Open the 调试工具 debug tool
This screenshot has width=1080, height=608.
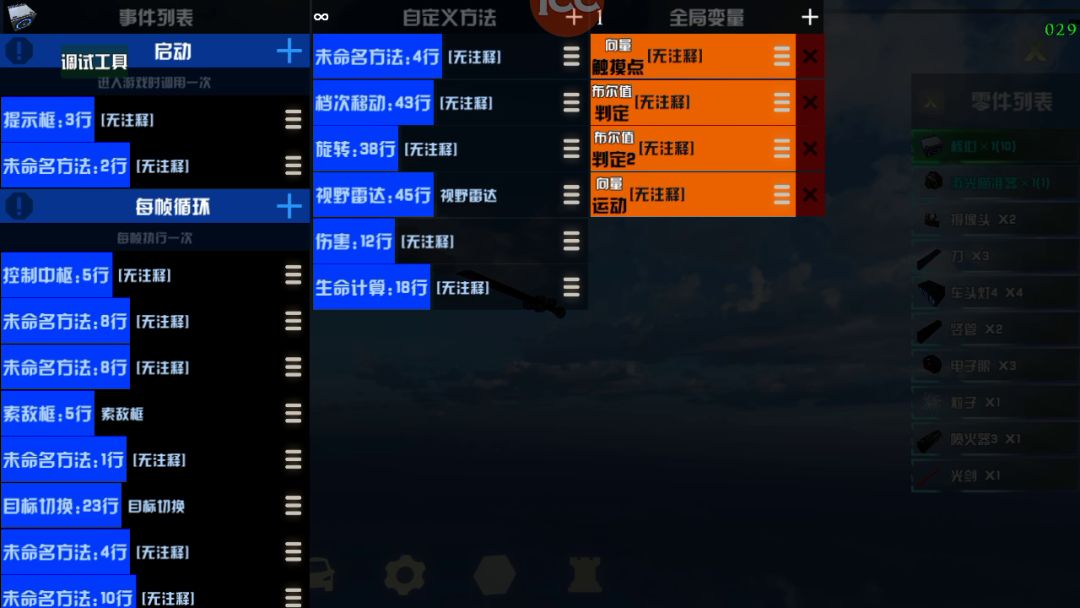(x=94, y=61)
